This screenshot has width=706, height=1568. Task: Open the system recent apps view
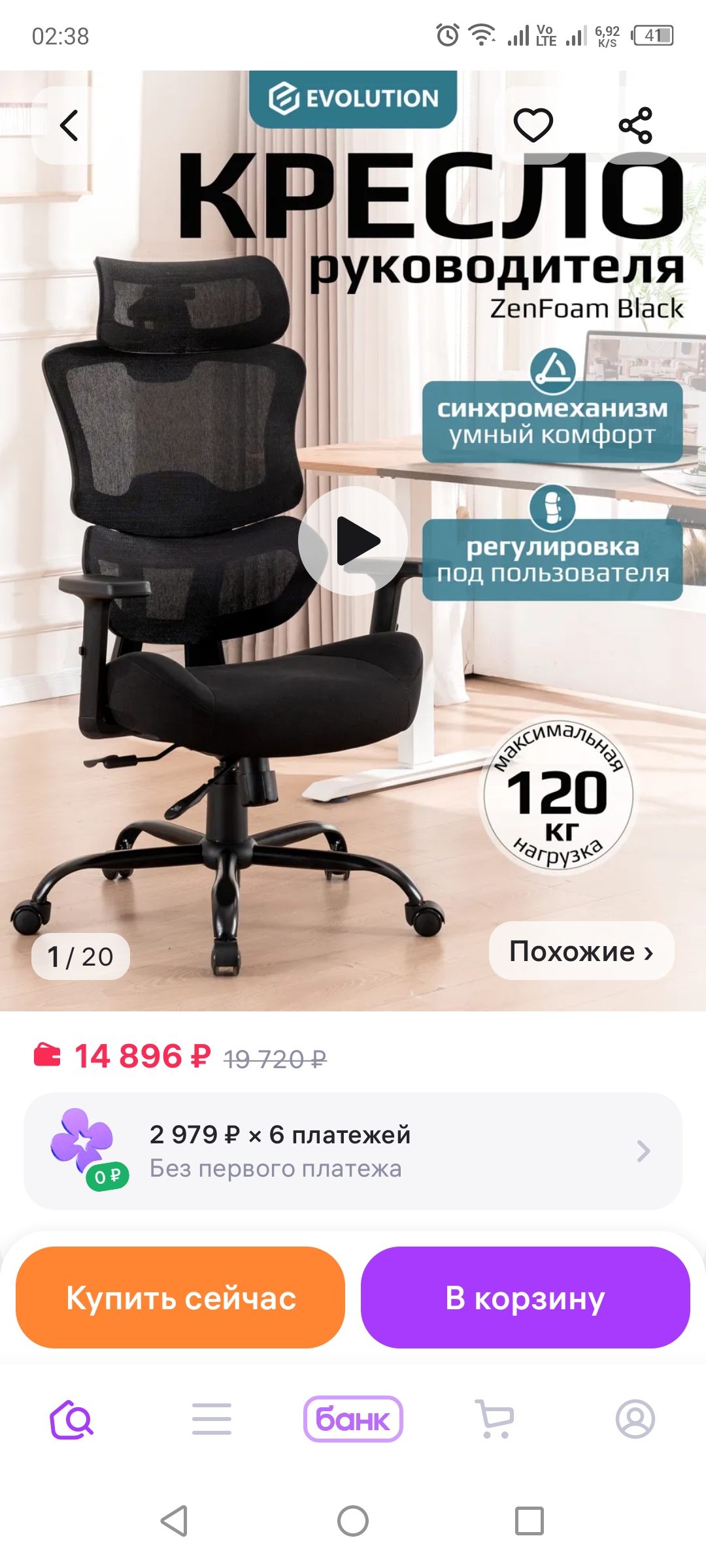pyautogui.click(x=529, y=1521)
